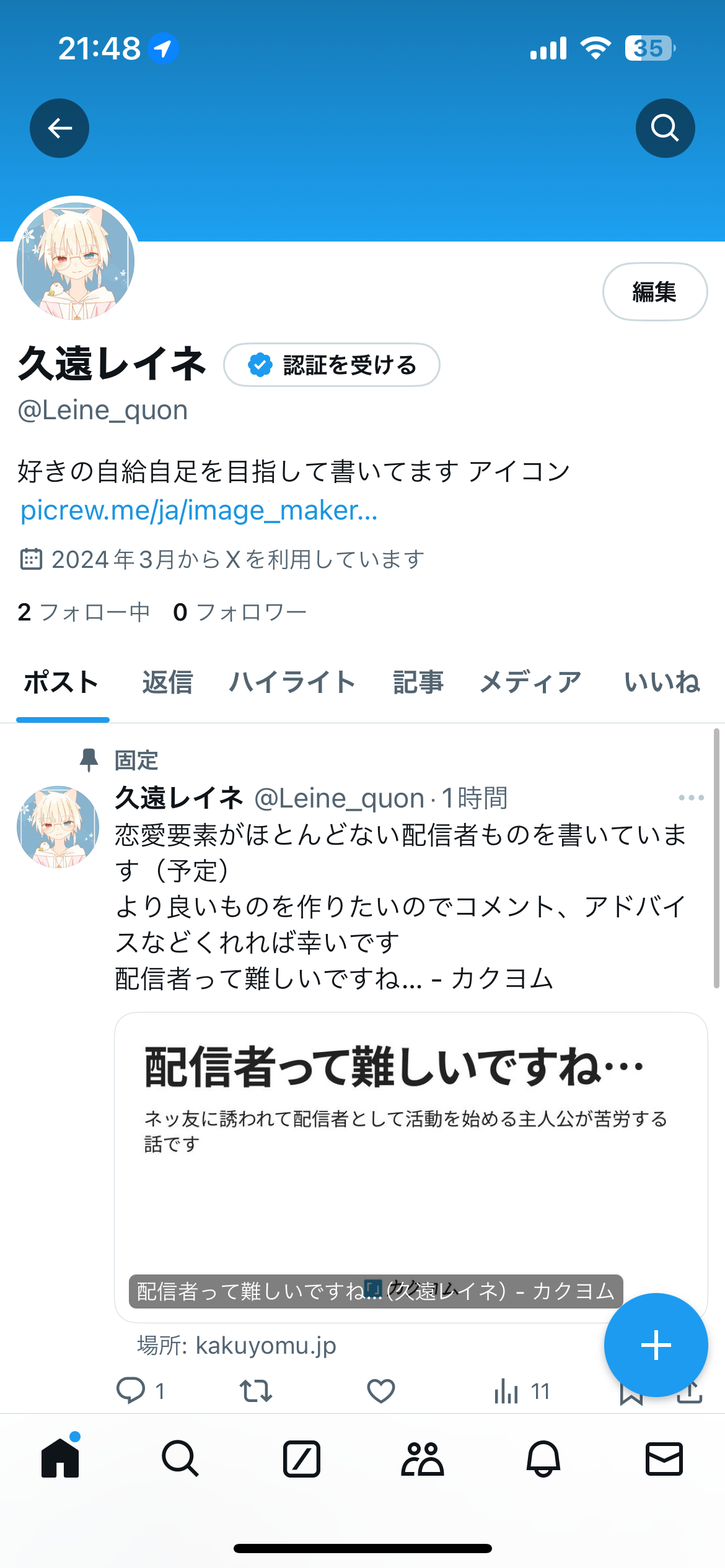
Task: View the フォロワー followers list
Action: click(240, 612)
